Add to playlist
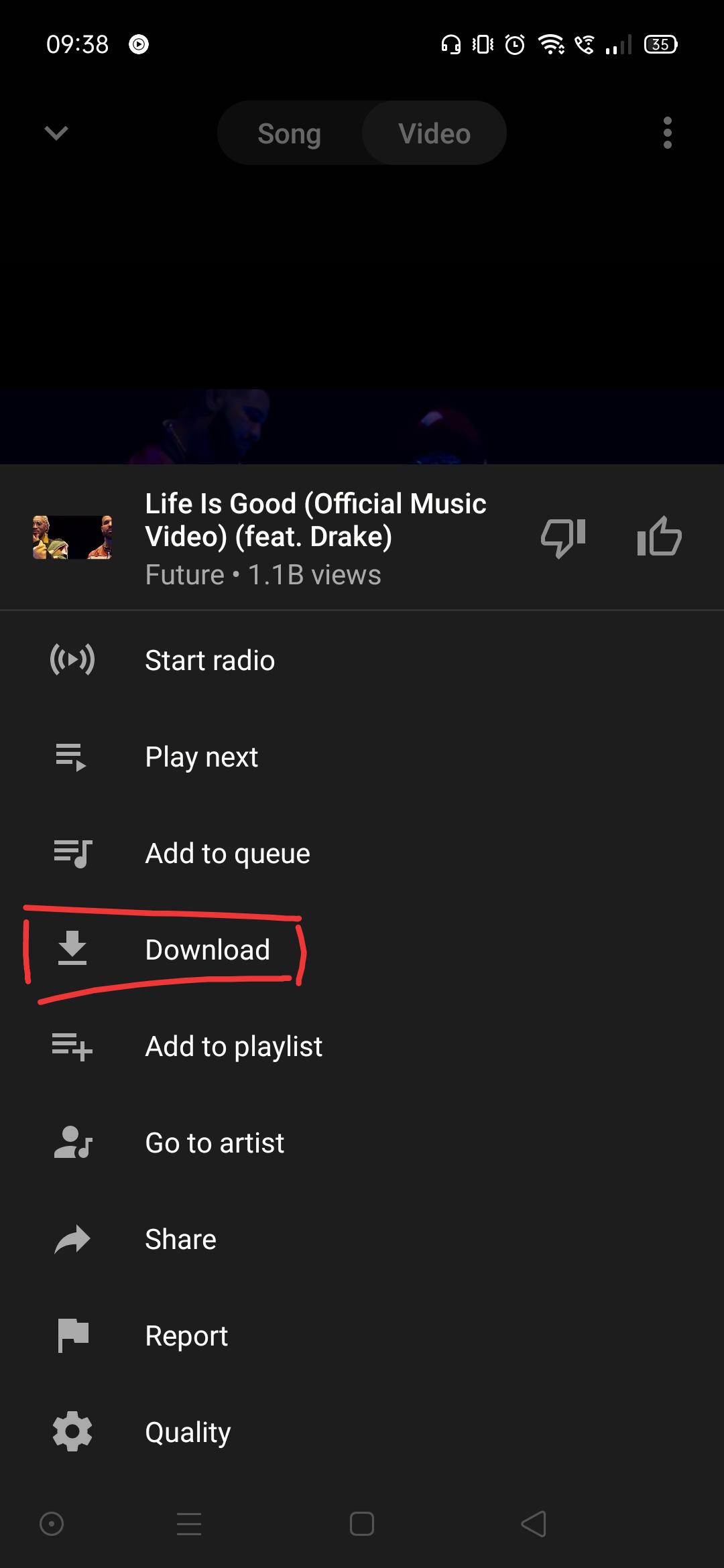 pyautogui.click(x=233, y=1047)
